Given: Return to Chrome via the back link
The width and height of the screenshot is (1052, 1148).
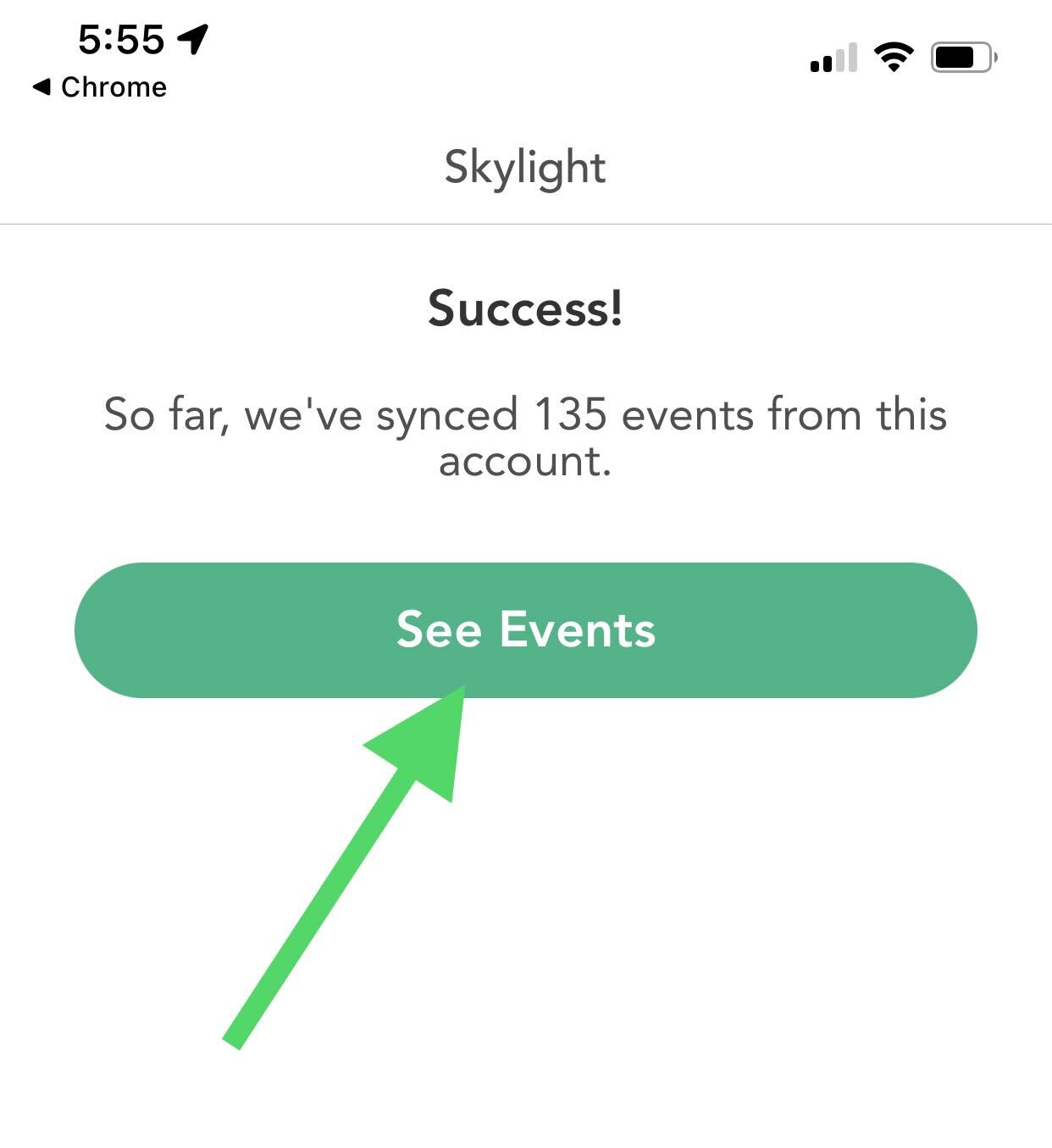Looking at the screenshot, I should pos(100,87).
